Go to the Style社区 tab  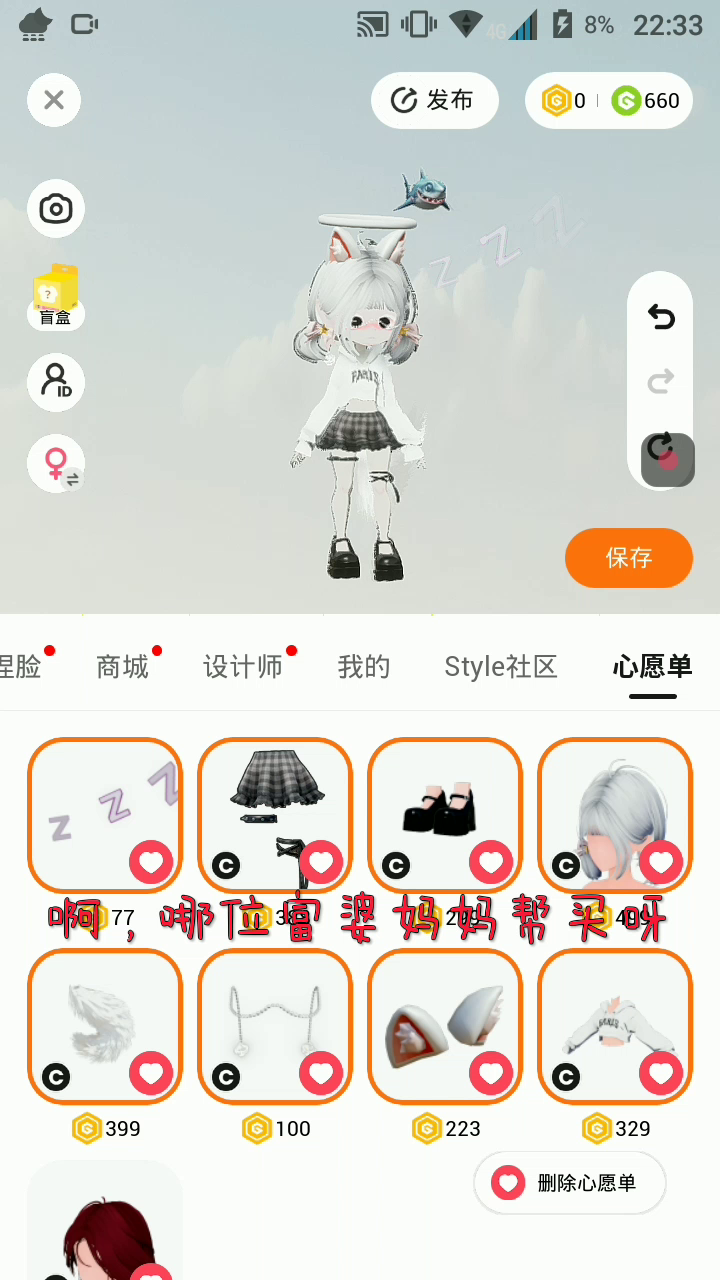click(500, 667)
